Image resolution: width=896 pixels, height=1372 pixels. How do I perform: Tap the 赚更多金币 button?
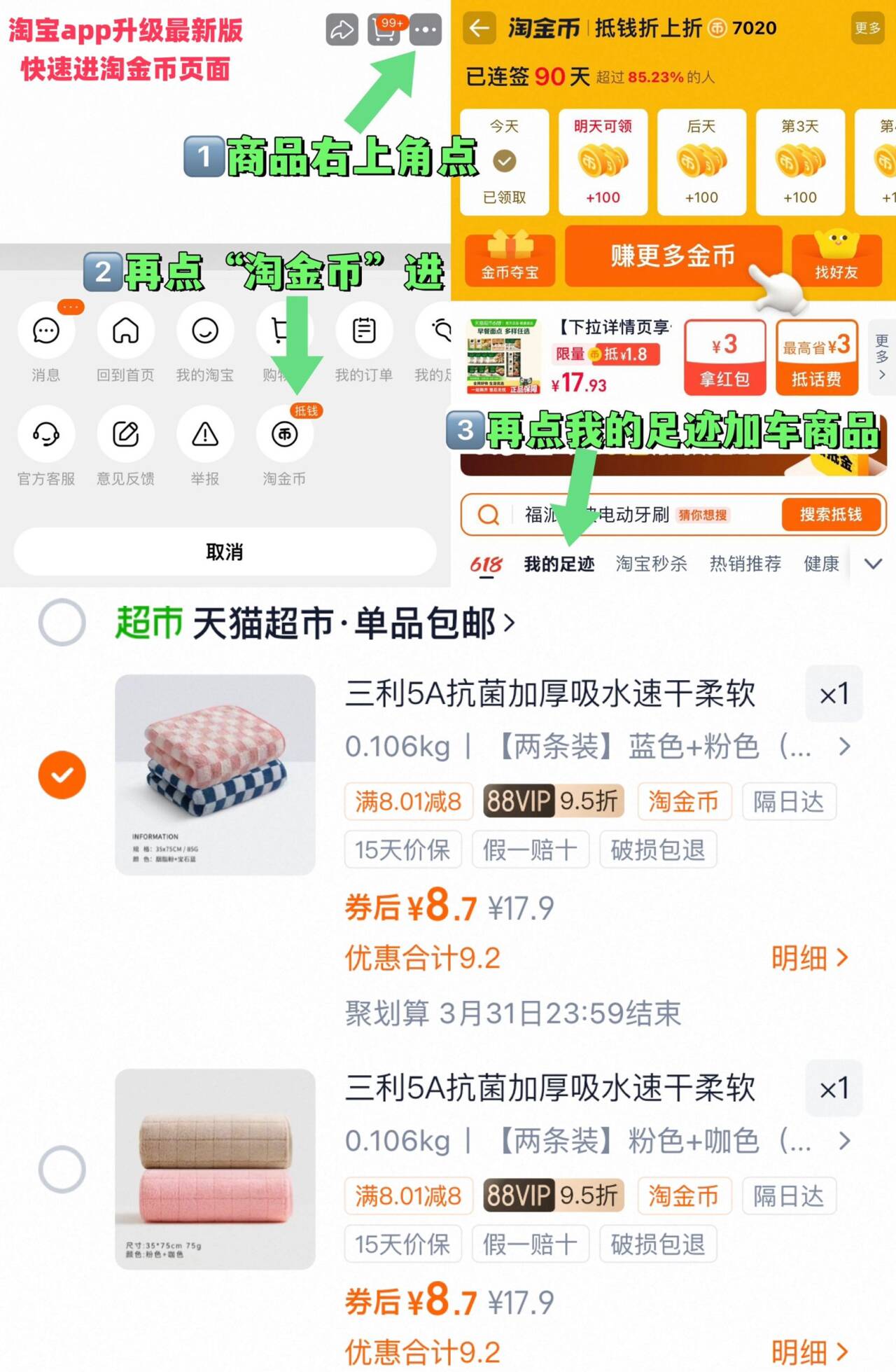(x=673, y=258)
